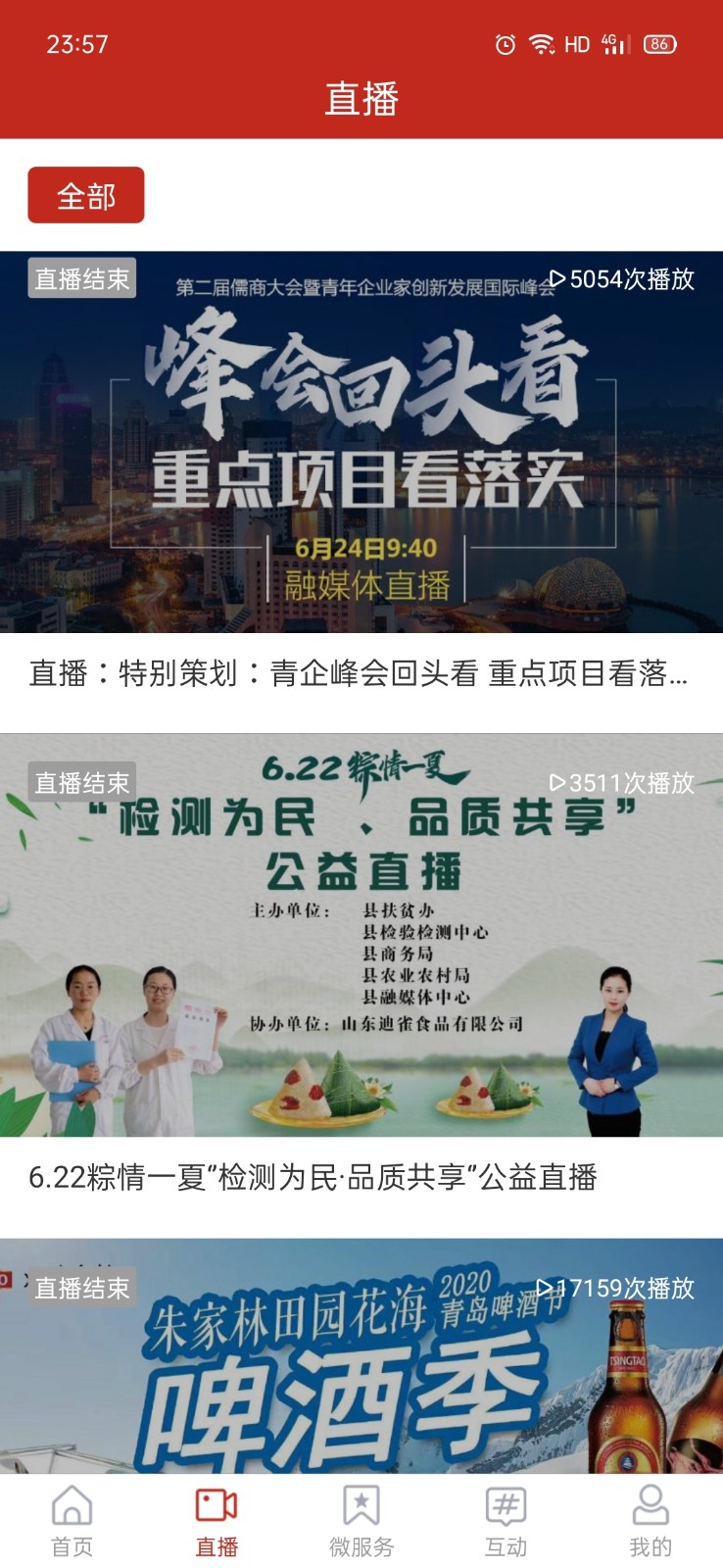Open the 我的 profile tab
The image size is (723, 1568).
click(x=651, y=1520)
